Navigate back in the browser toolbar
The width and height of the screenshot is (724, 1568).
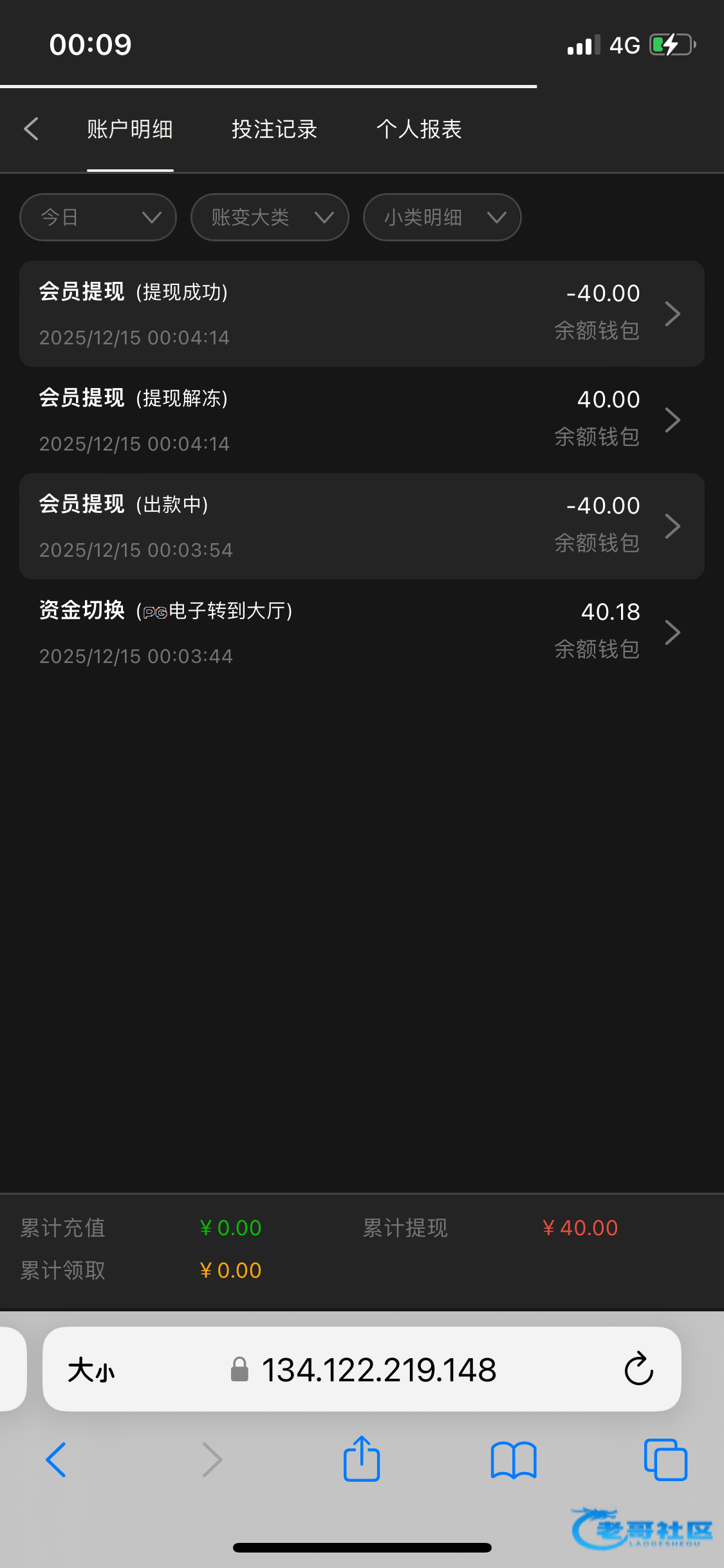click(57, 1459)
